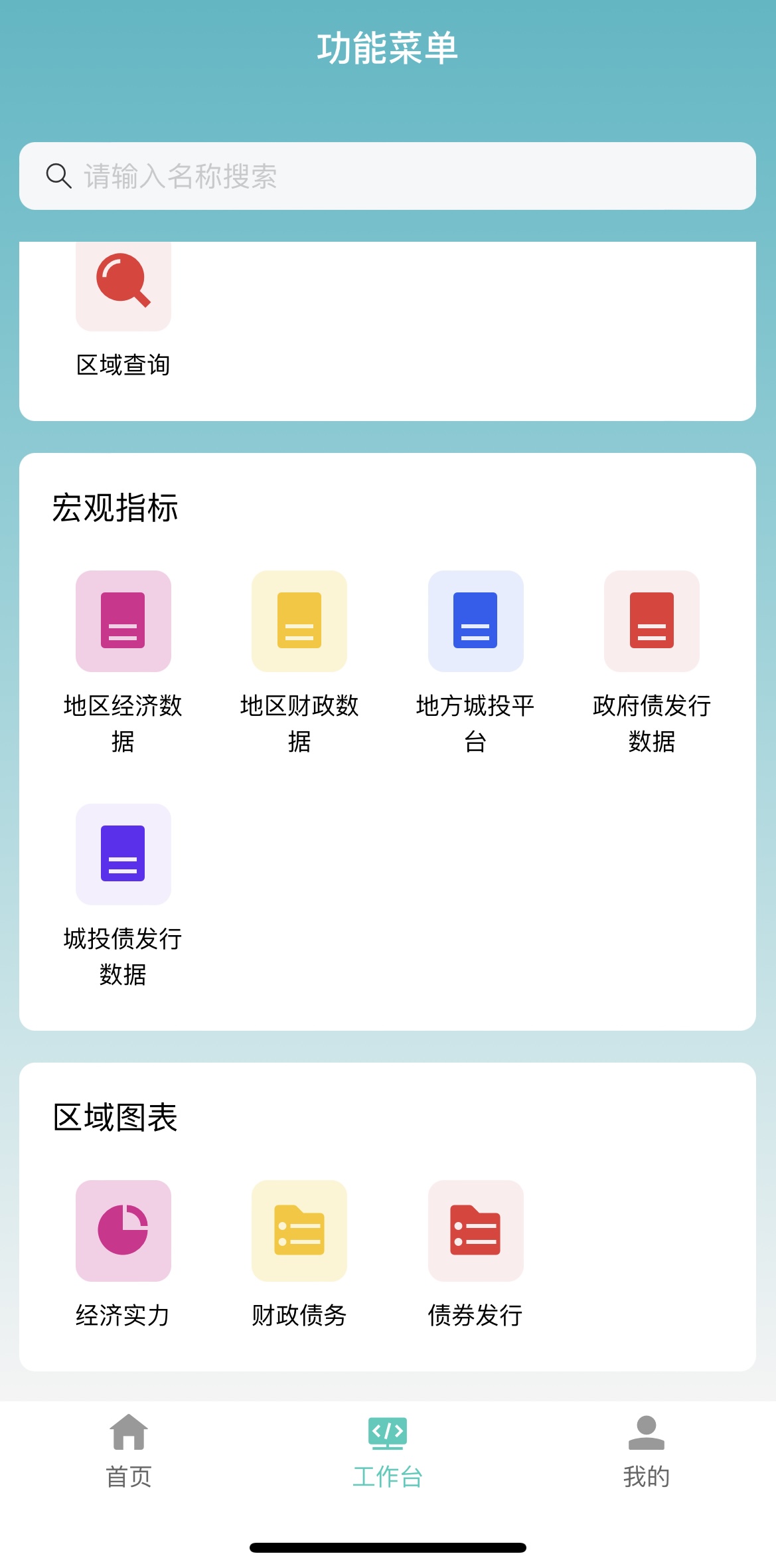Switch to the 首页 tab
The height and width of the screenshot is (1568, 776).
click(x=129, y=1451)
